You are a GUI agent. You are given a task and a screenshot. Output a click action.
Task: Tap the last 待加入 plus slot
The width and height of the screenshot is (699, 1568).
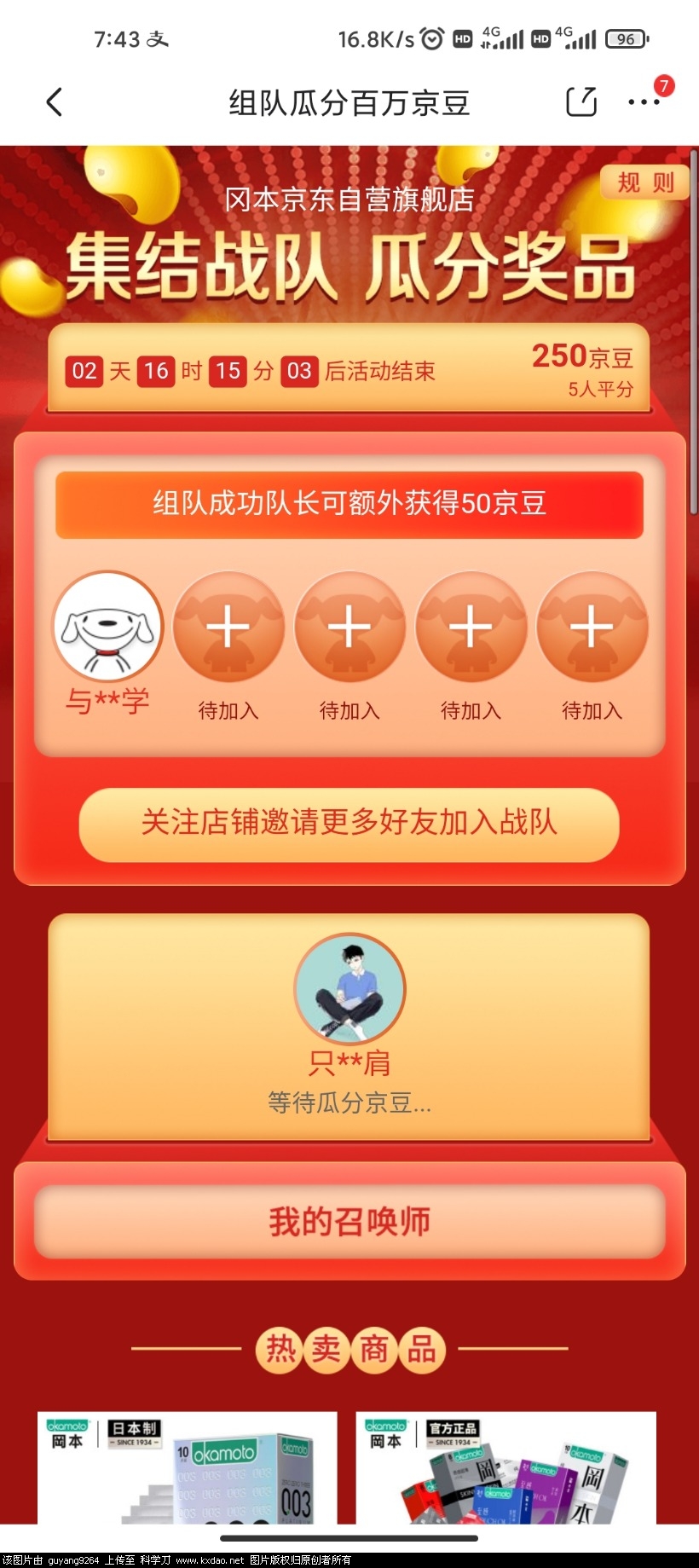coord(593,626)
